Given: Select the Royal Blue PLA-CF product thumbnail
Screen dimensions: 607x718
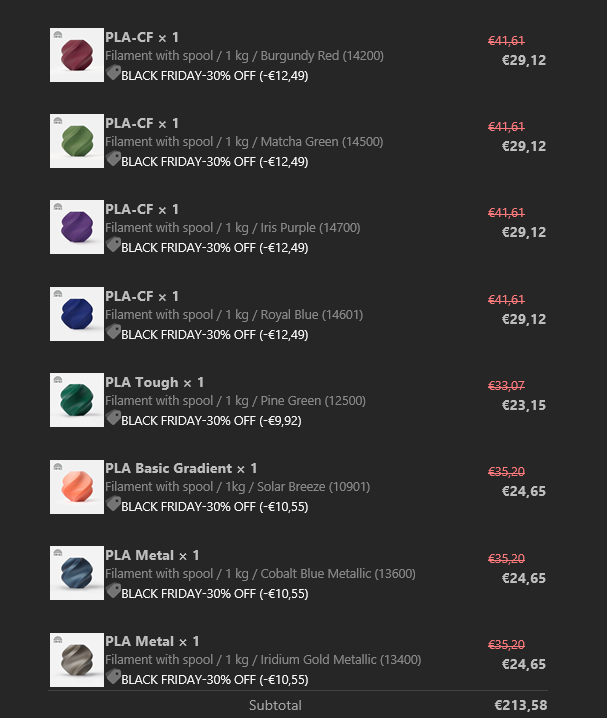Looking at the screenshot, I should pos(76,314).
